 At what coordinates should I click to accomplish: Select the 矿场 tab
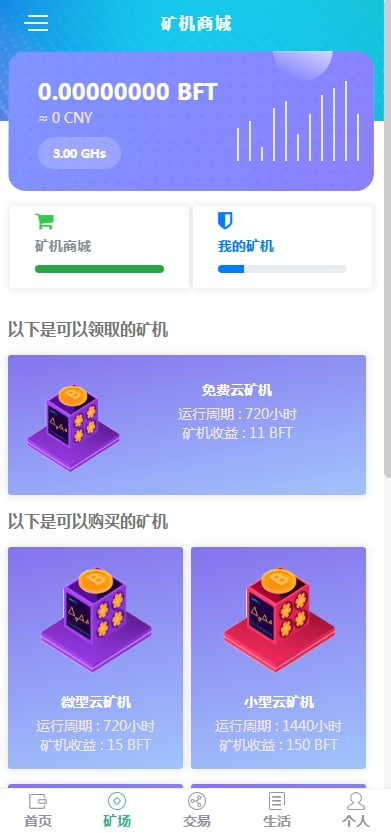(x=117, y=810)
